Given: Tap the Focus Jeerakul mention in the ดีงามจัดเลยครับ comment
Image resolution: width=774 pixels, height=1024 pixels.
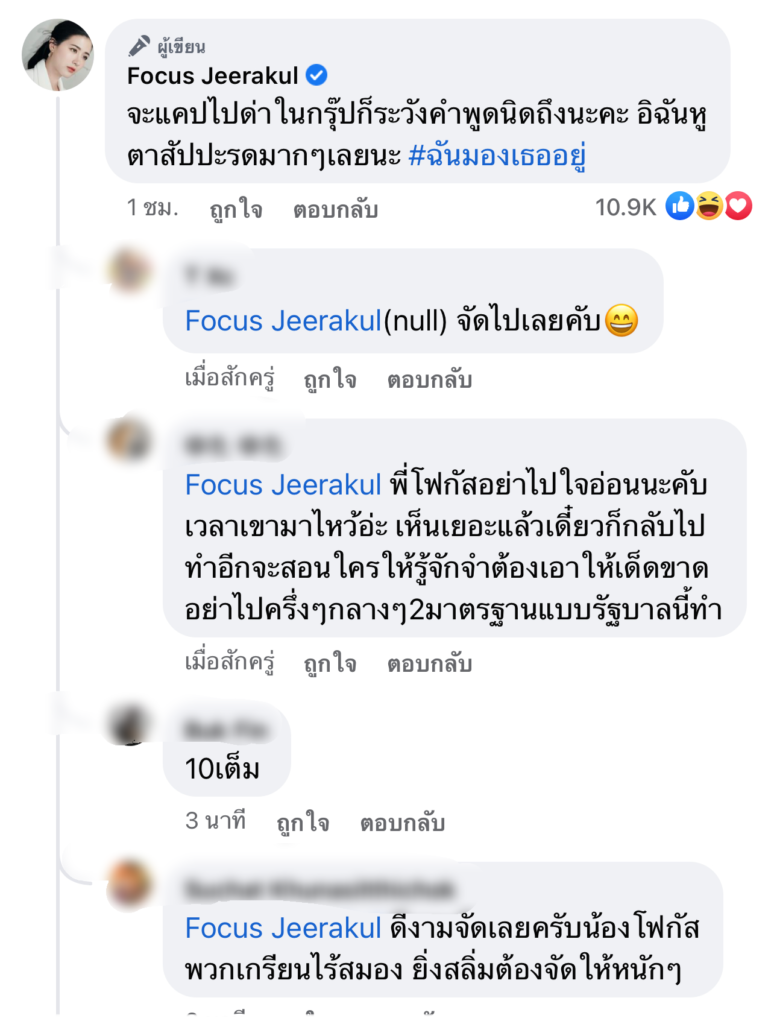Looking at the screenshot, I should pyautogui.click(x=284, y=928).
